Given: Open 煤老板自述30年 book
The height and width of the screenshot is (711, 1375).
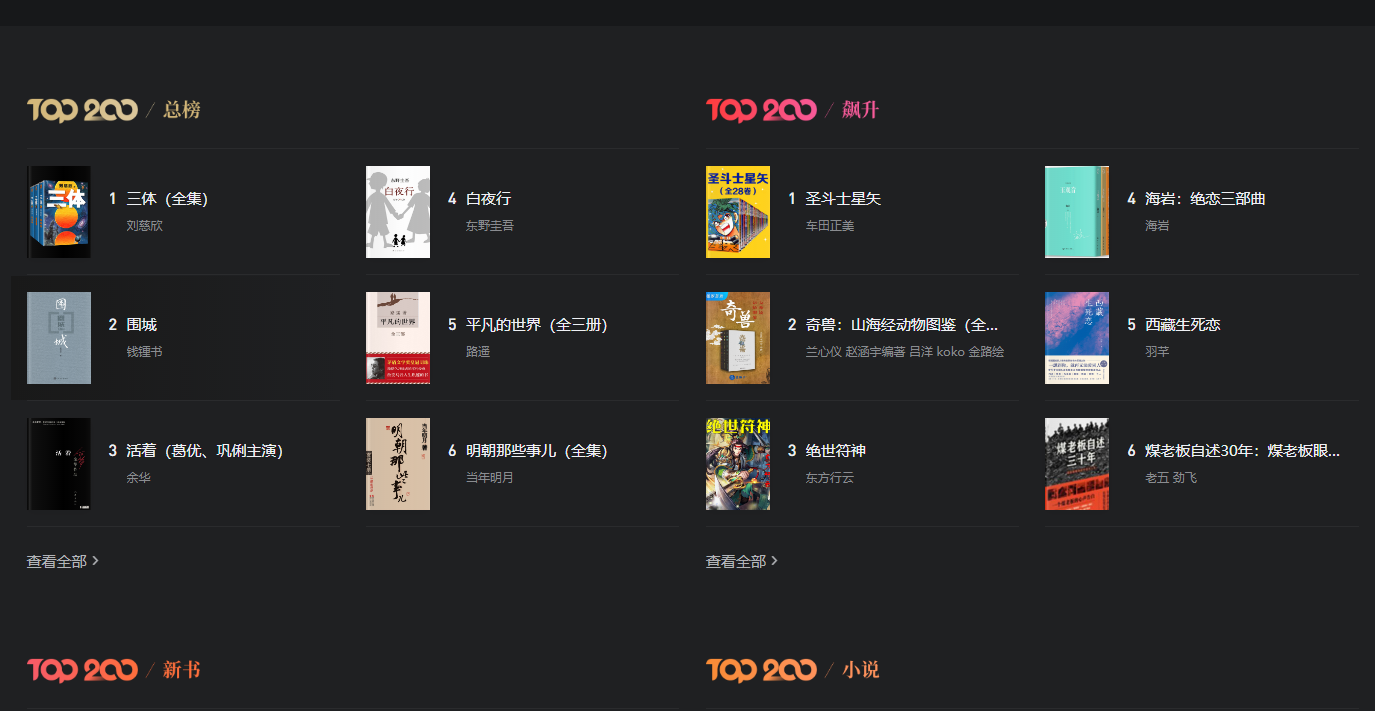Looking at the screenshot, I should (x=1241, y=451).
